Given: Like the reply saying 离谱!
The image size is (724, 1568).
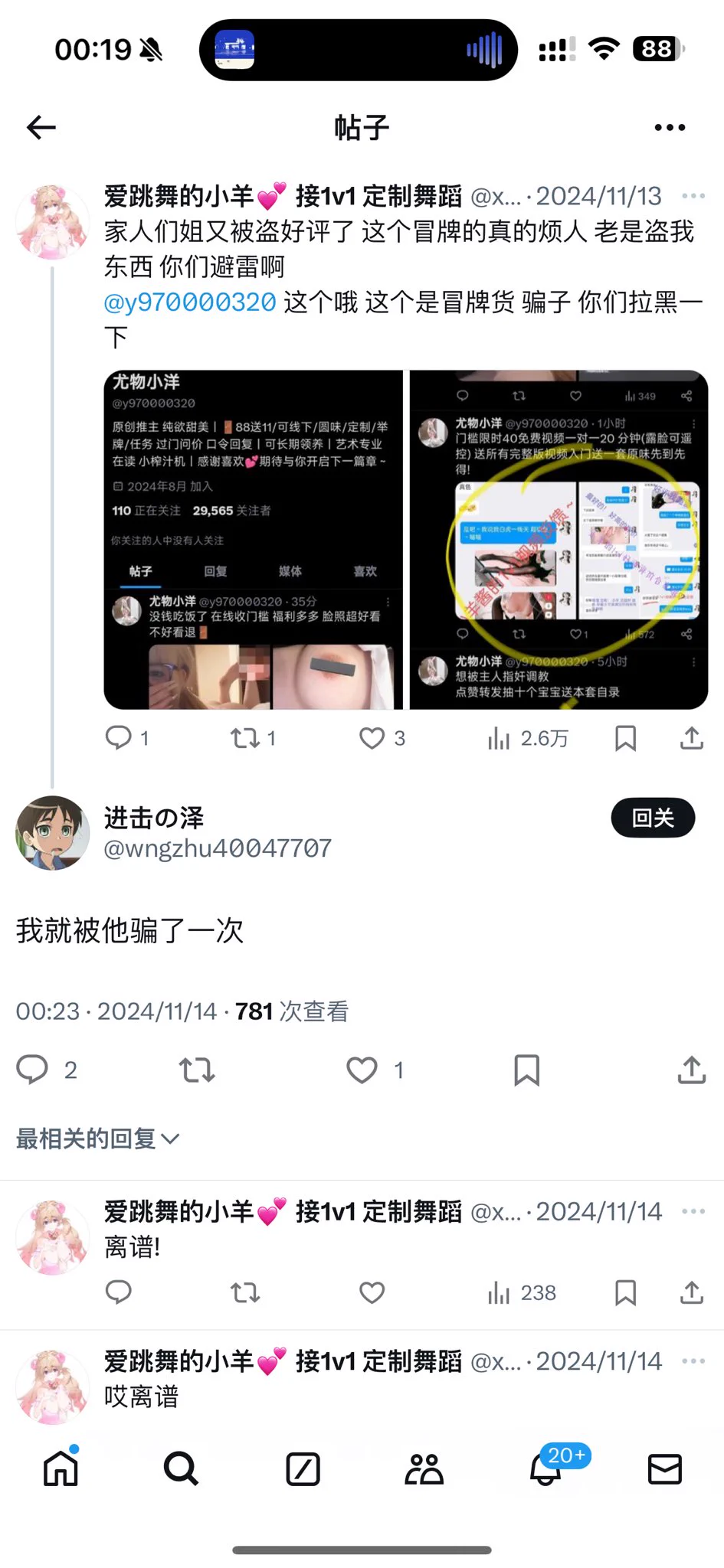Looking at the screenshot, I should [x=372, y=1293].
